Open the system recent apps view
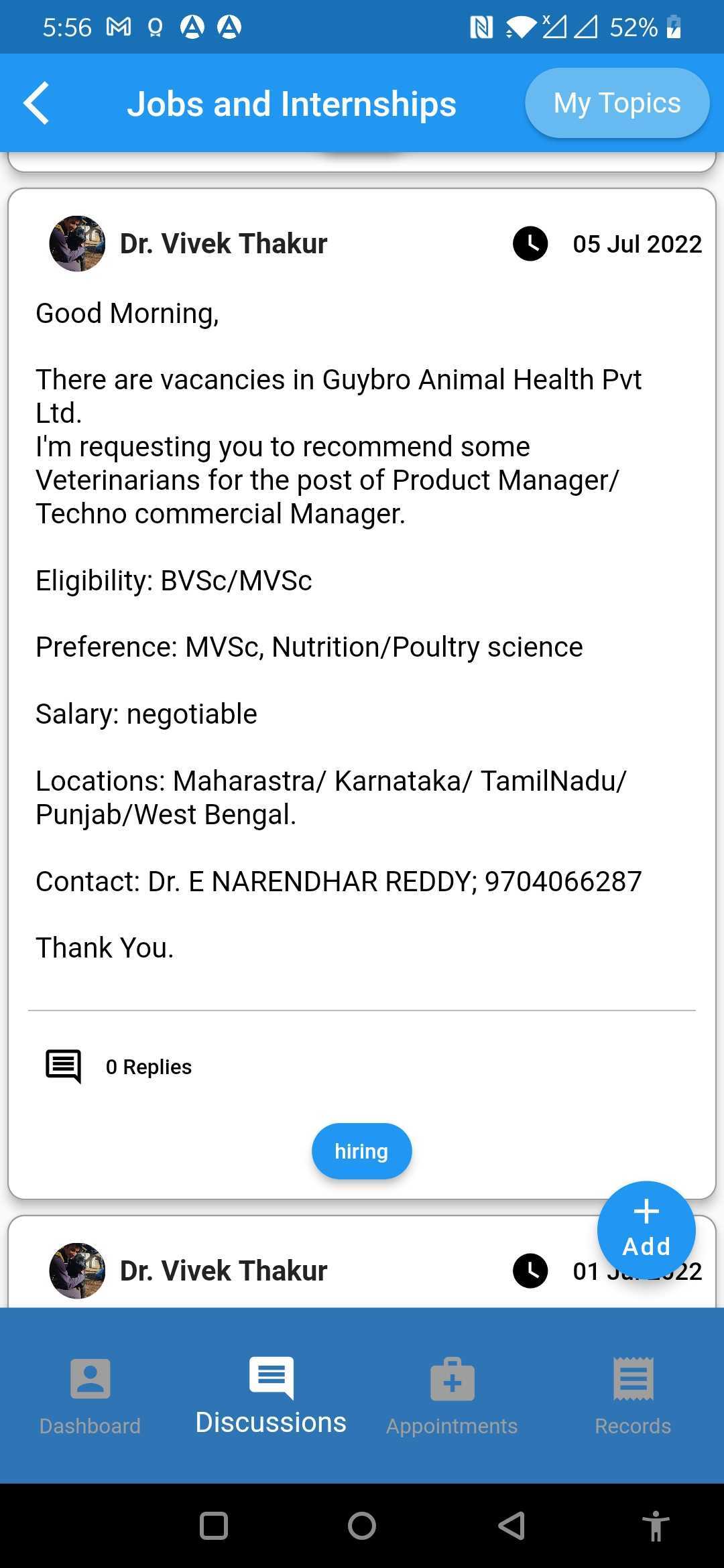Image resolution: width=724 pixels, height=1568 pixels. (214, 1526)
